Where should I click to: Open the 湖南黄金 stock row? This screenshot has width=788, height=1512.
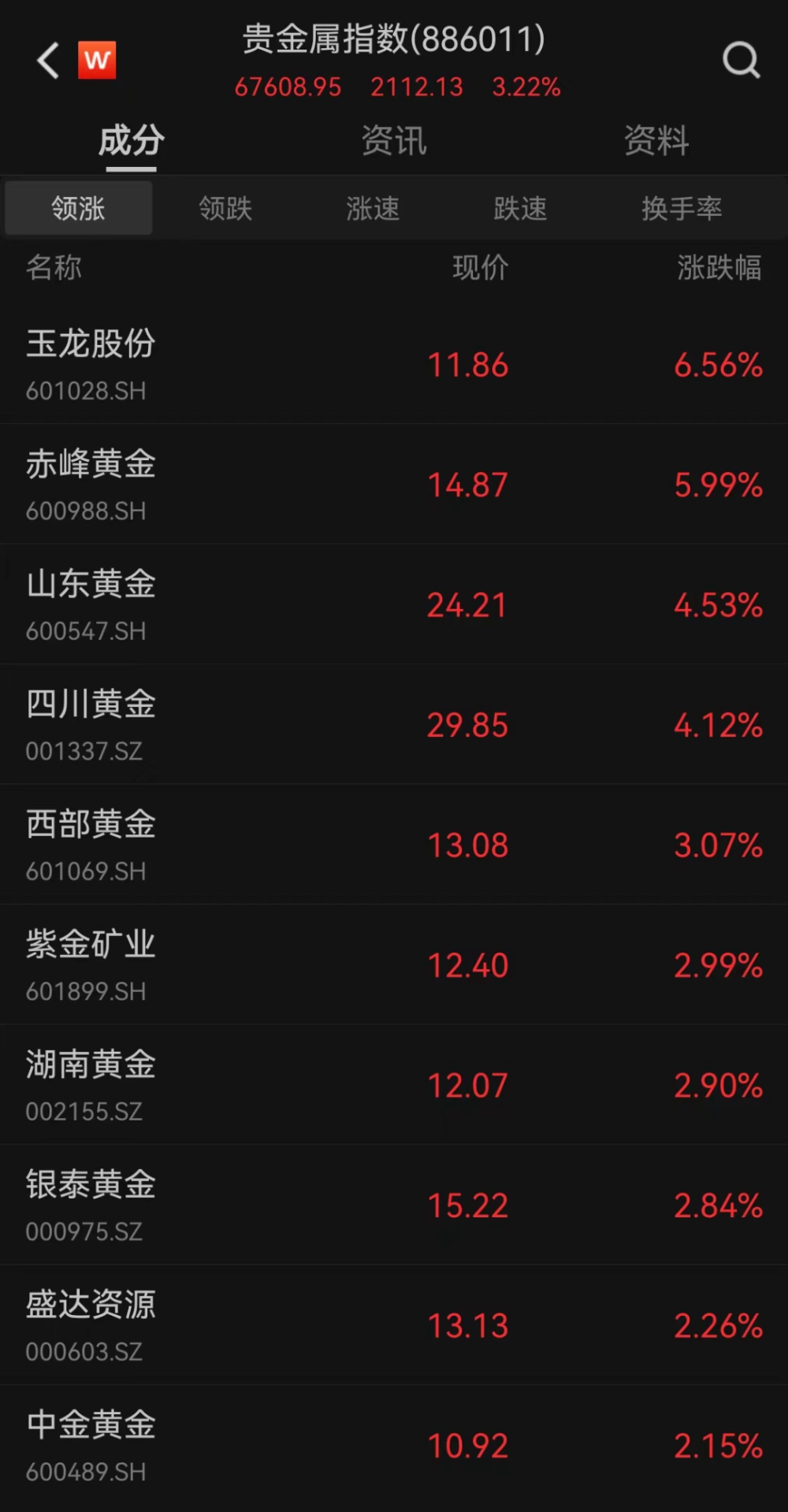coord(394,1085)
